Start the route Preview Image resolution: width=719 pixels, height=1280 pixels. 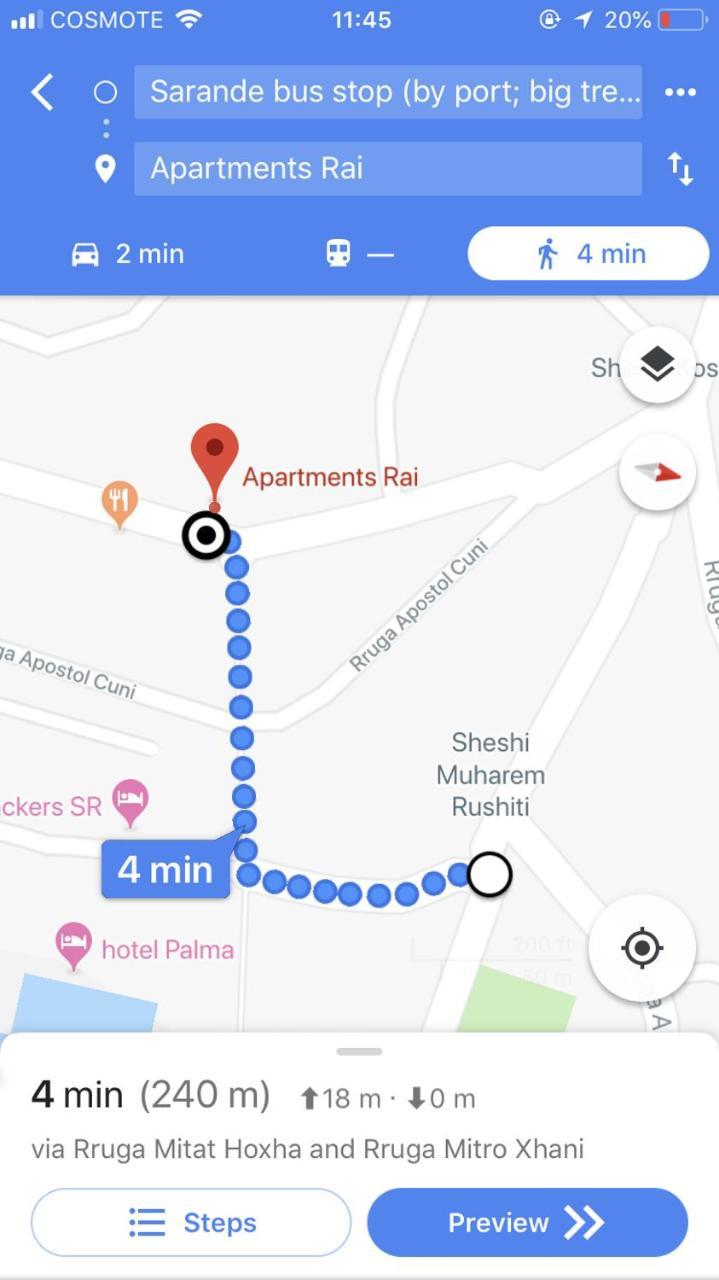coord(527,1222)
